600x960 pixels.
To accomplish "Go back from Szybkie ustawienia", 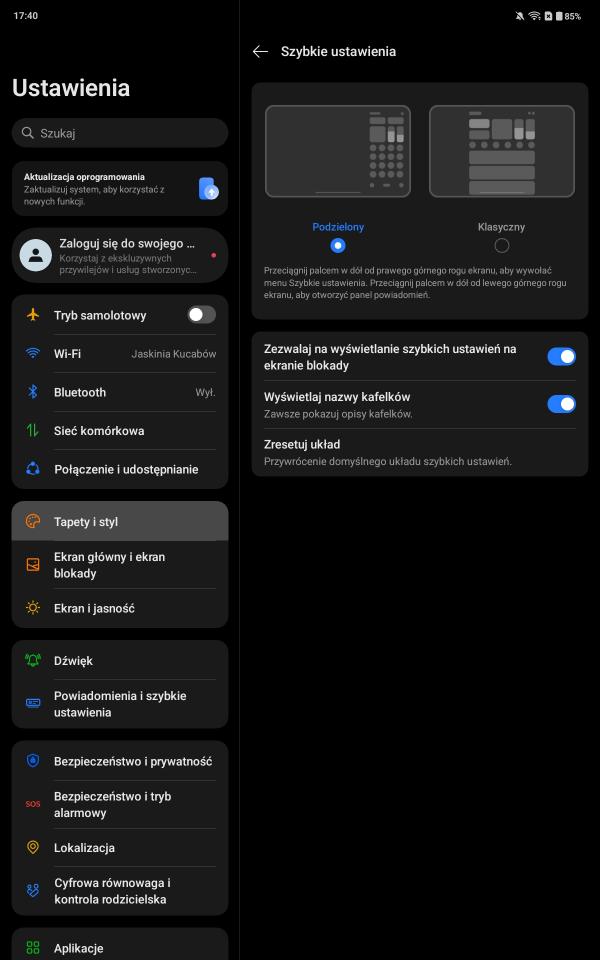I will tap(261, 52).
